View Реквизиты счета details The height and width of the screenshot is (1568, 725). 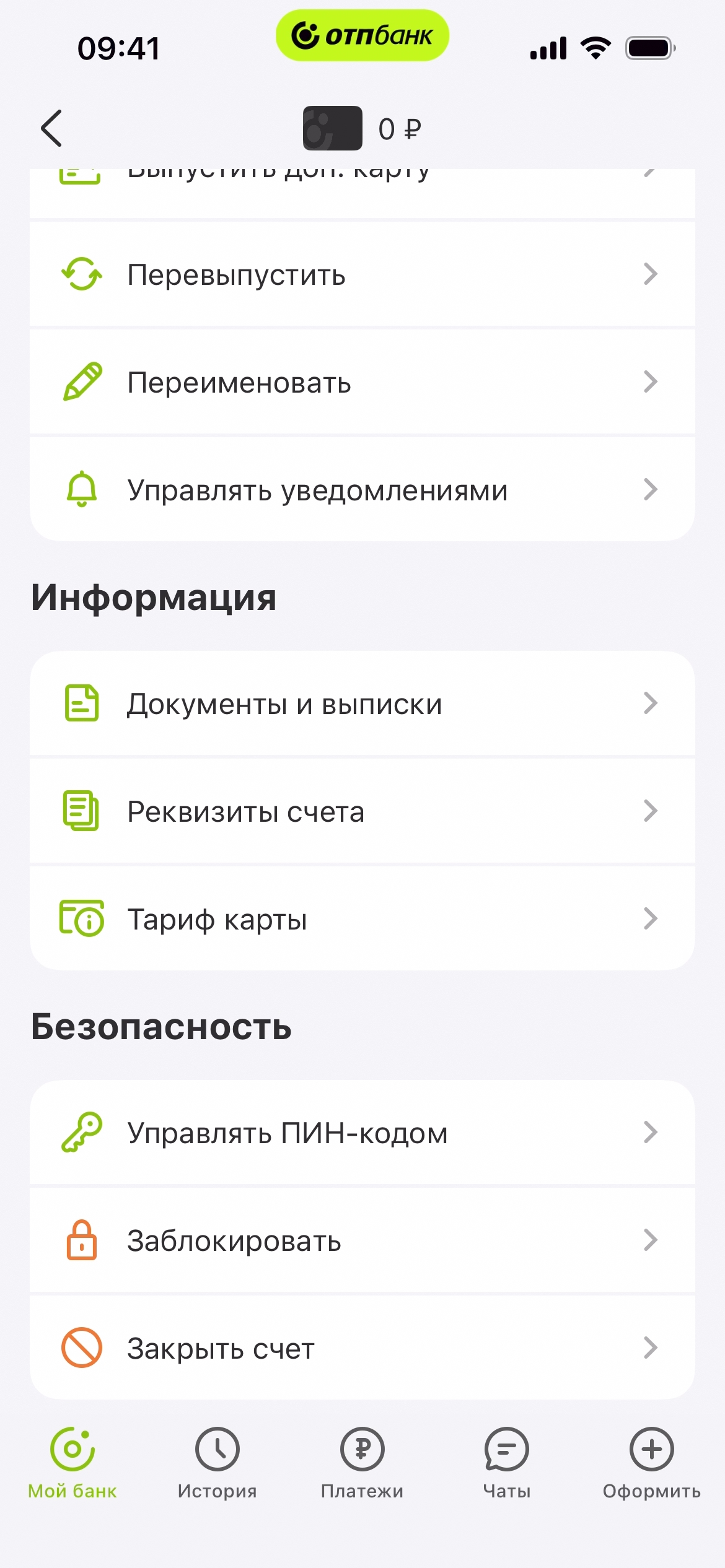362,811
